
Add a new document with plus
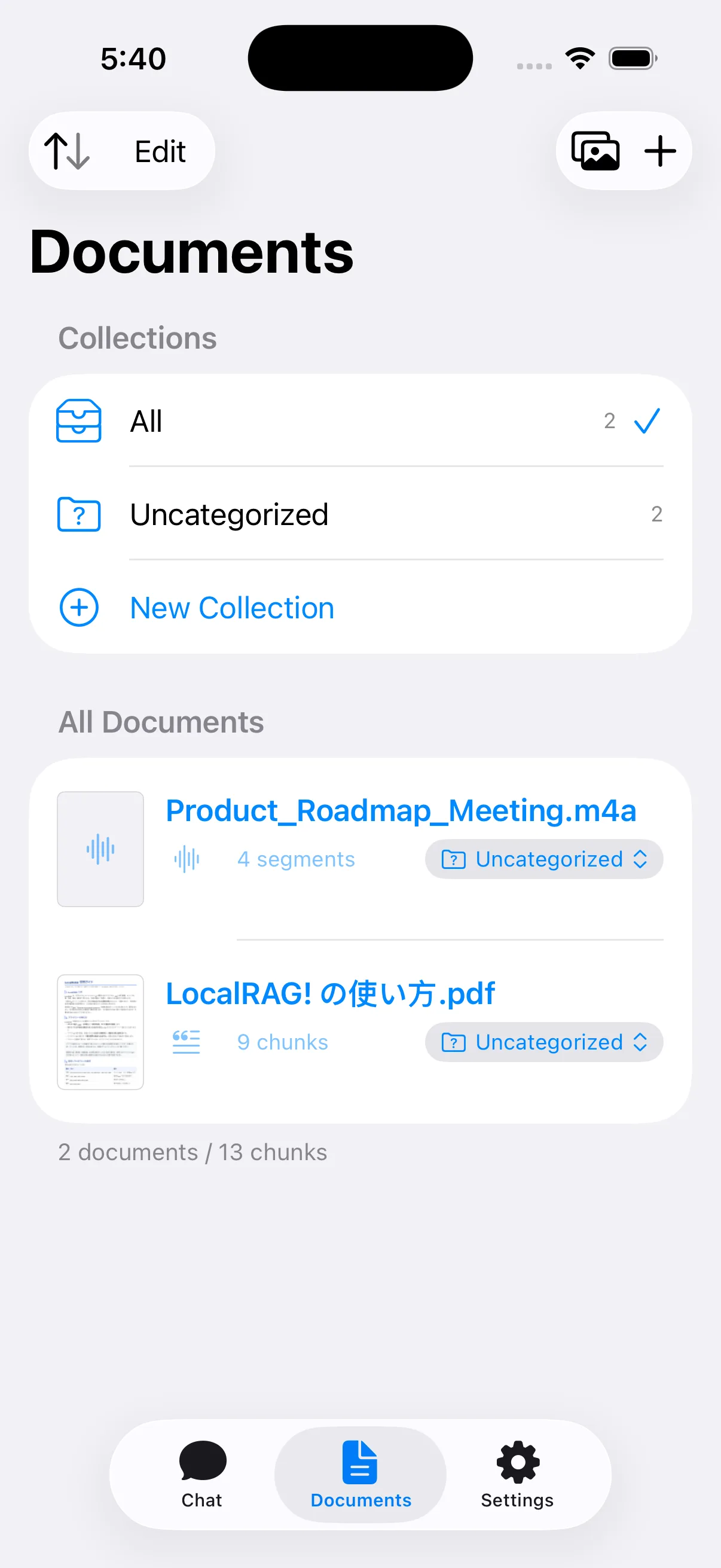pyautogui.click(x=659, y=151)
